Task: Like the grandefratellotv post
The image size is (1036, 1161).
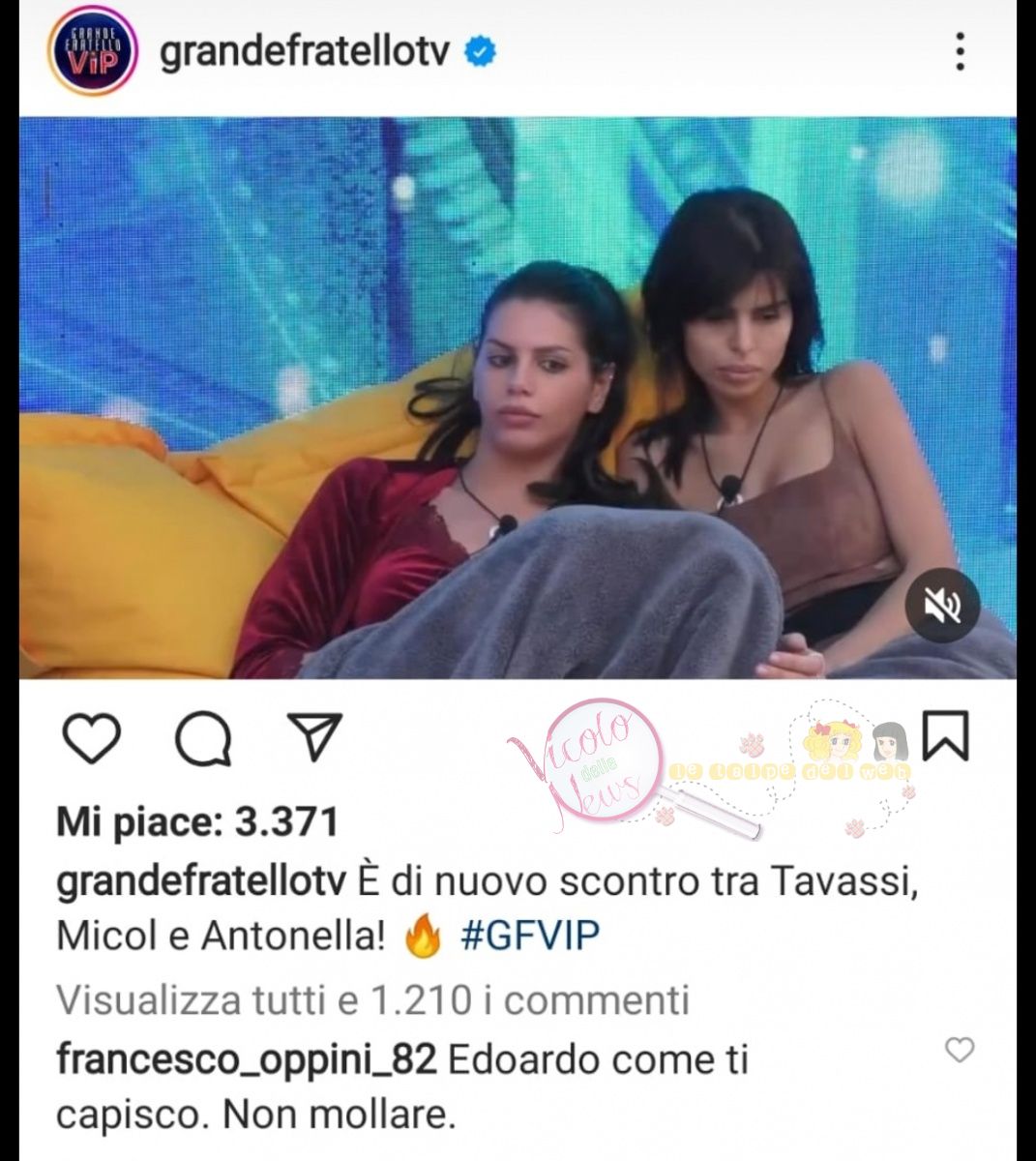Action: (x=91, y=740)
